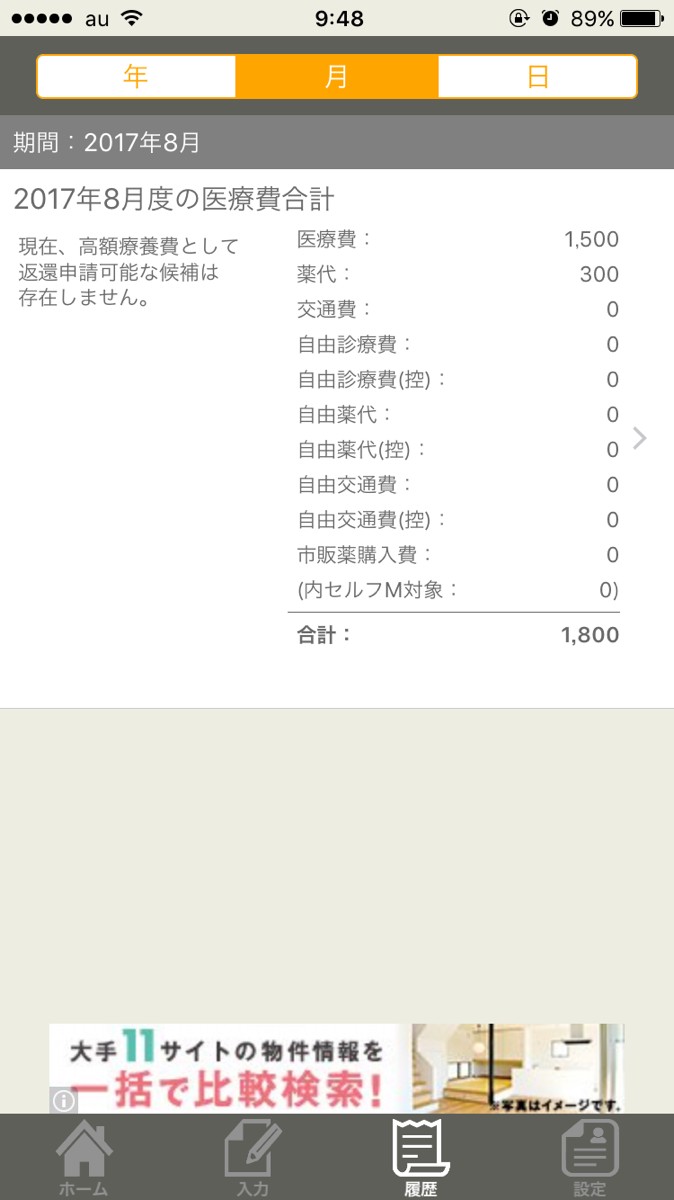Open the property comparison ad banner

(x=337, y=1068)
